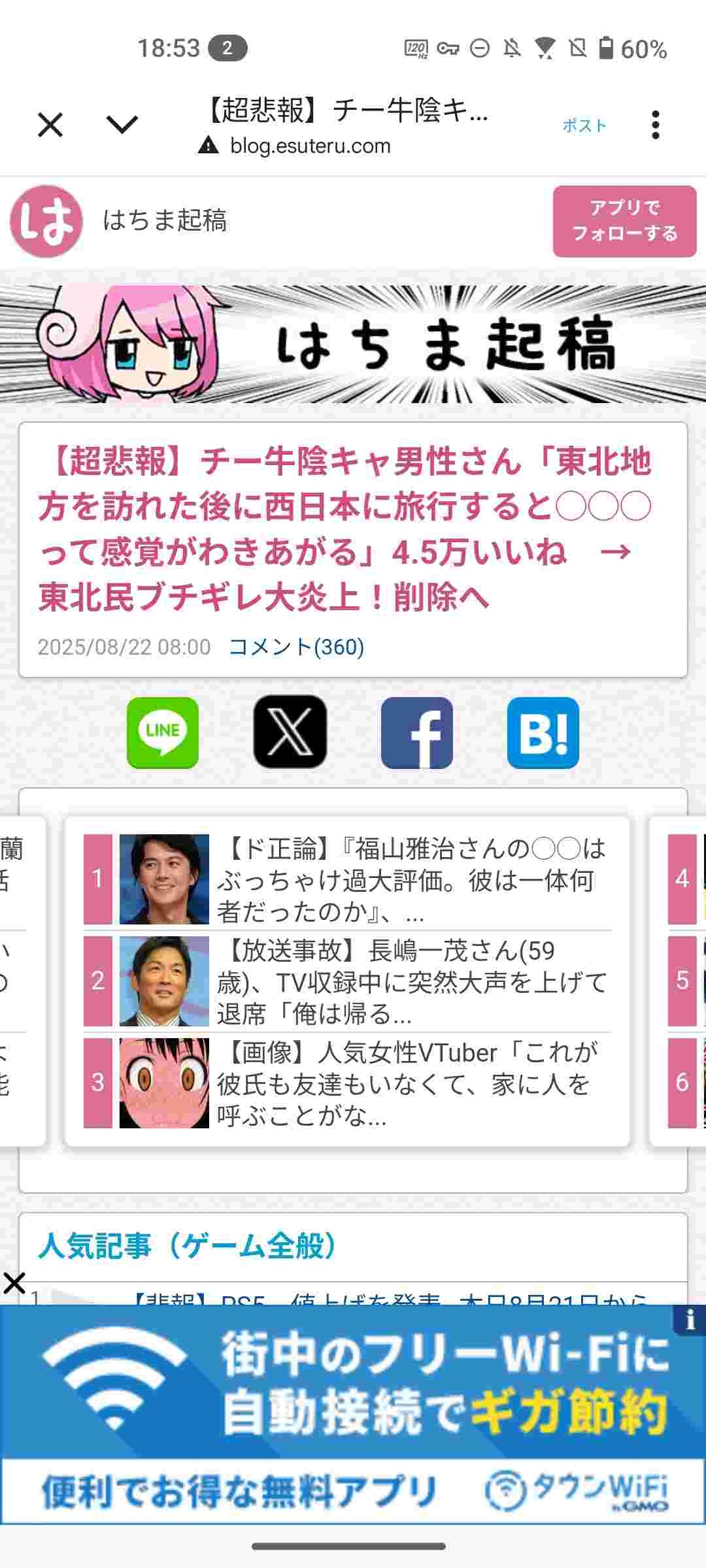Image resolution: width=706 pixels, height=1568 pixels.
Task: Share the article on X
Action: point(290,732)
